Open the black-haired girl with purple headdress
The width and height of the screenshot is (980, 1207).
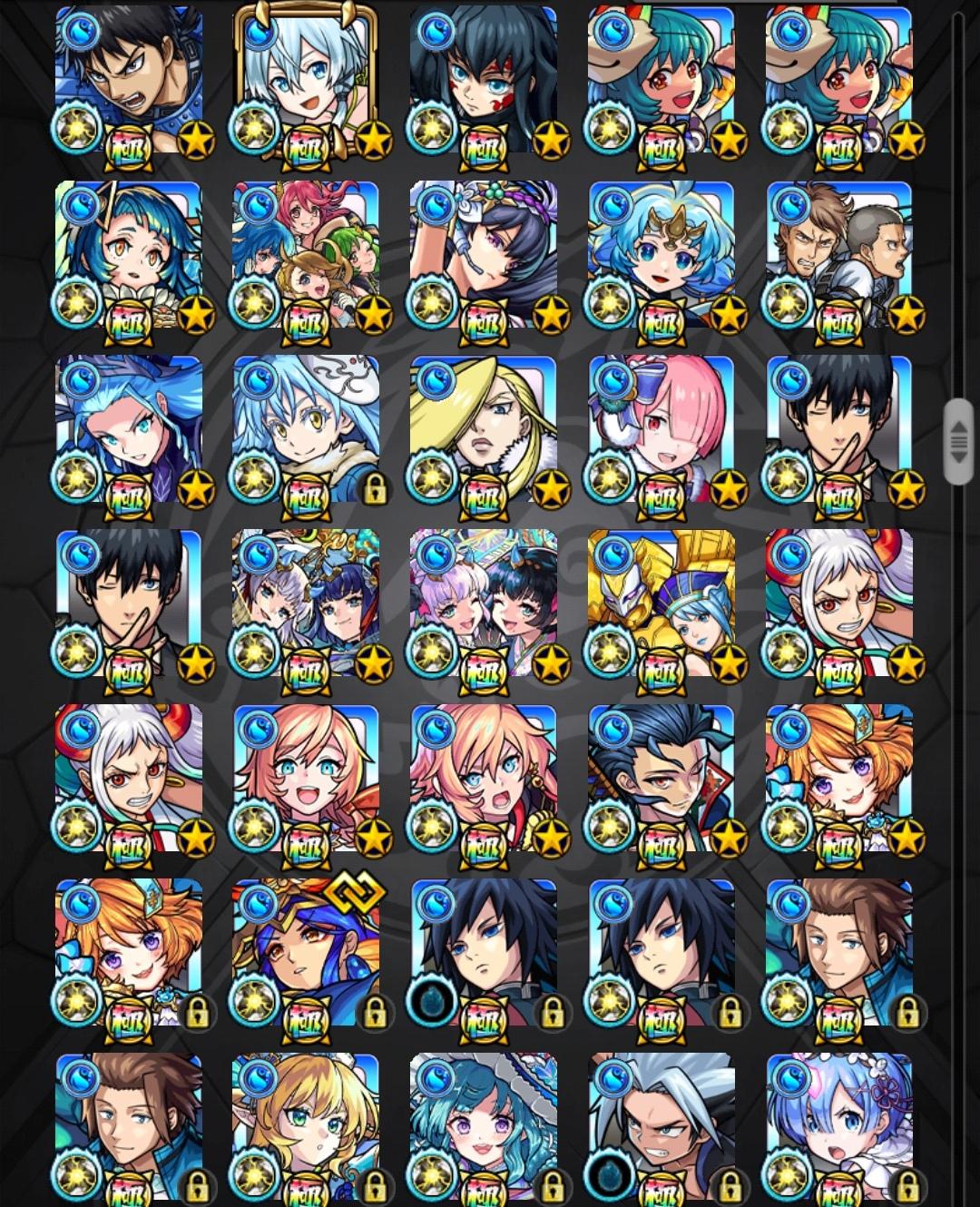tap(484, 256)
